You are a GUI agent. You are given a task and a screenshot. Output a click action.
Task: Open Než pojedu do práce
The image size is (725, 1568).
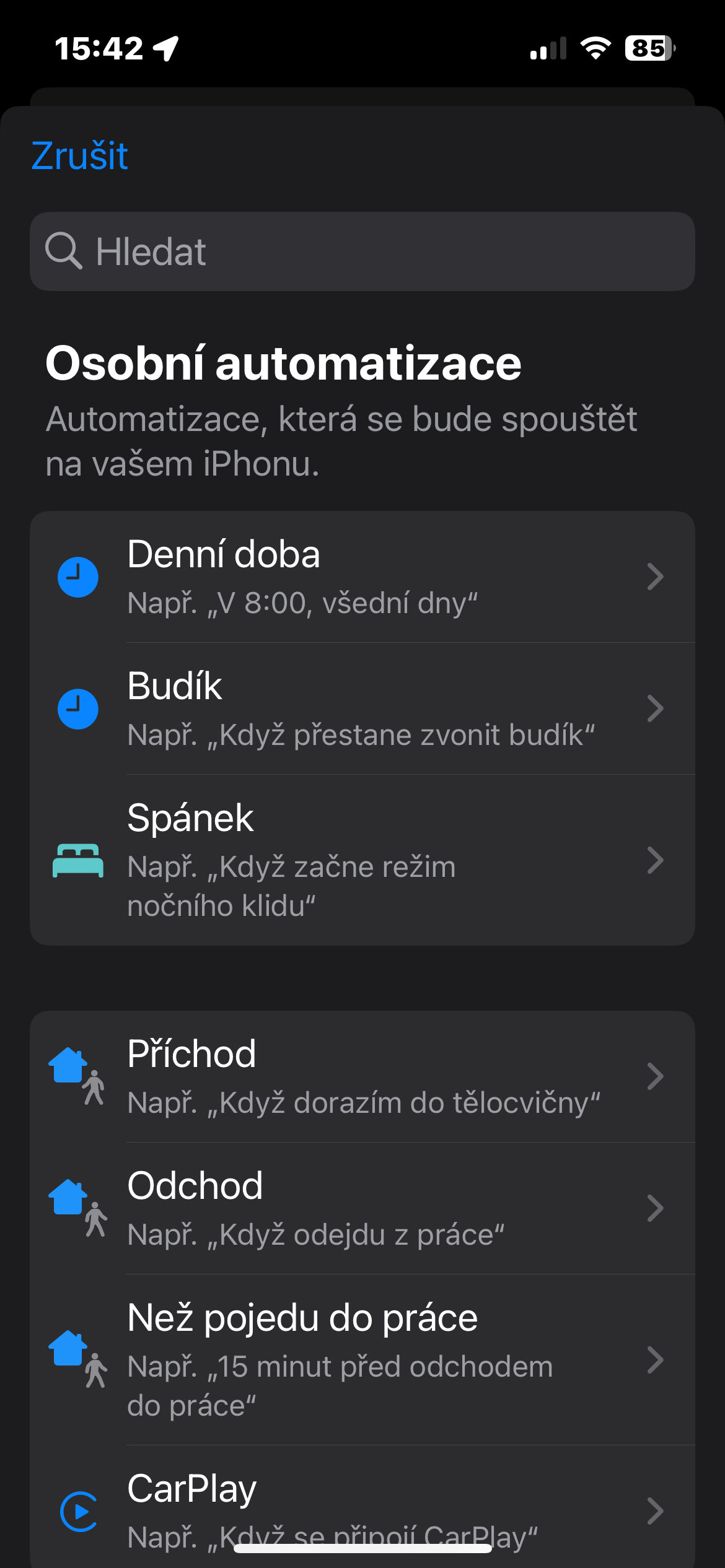pos(362,1359)
